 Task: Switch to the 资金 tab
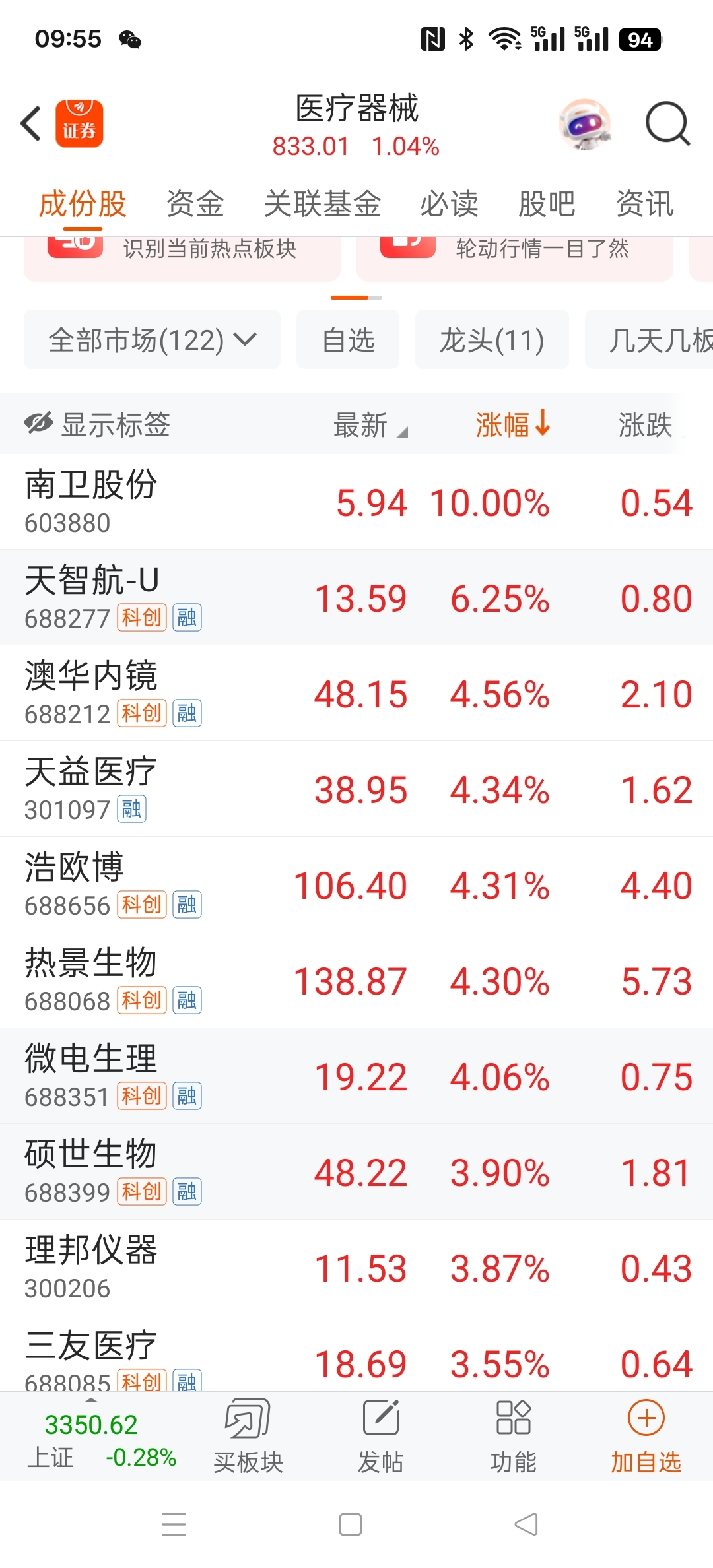(195, 203)
